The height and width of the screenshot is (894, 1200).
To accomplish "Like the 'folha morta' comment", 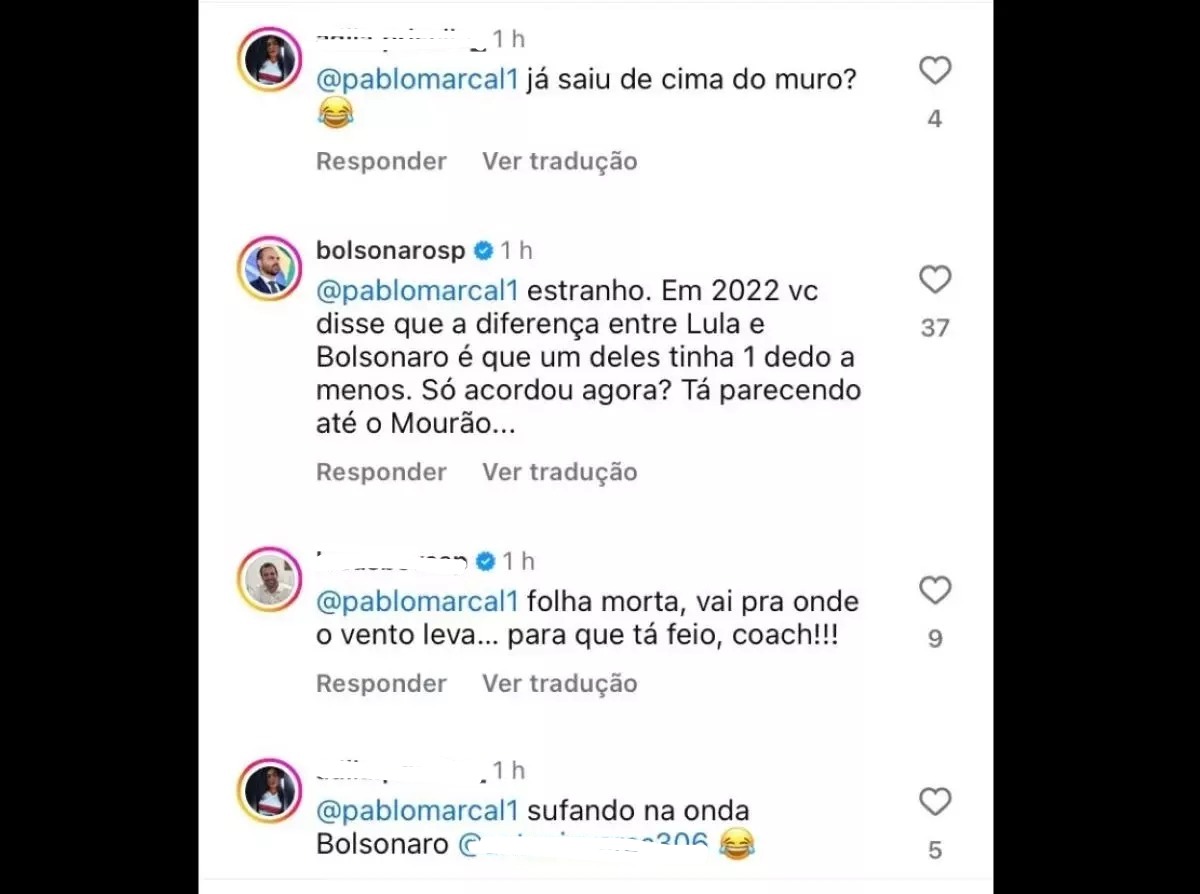I will 934,591.
